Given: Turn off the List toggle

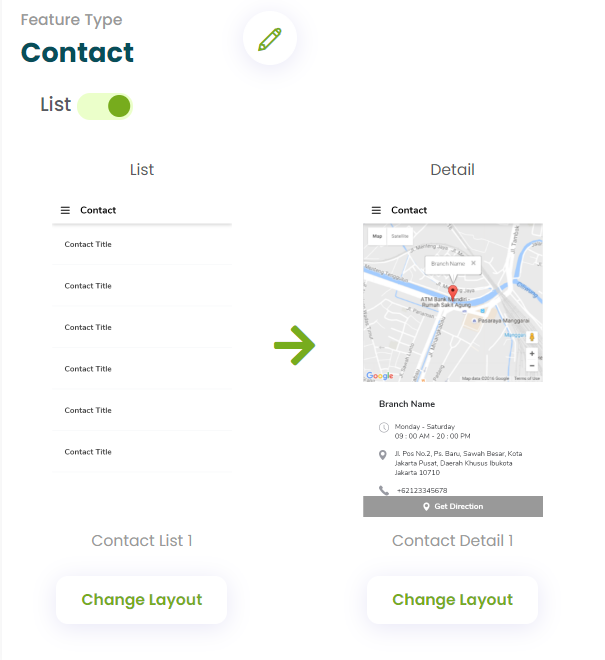Looking at the screenshot, I should coord(105,105).
